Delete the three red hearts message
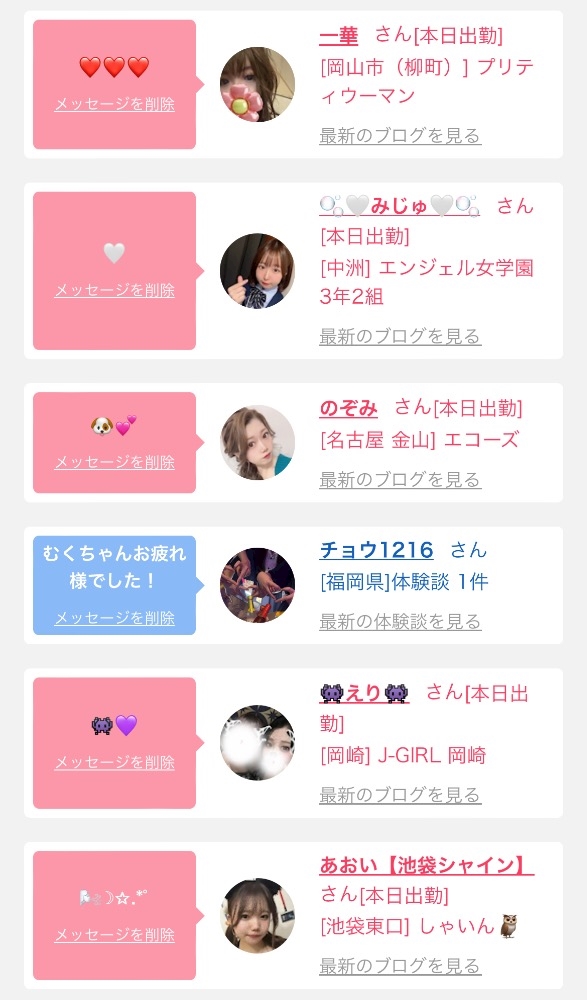 (114, 104)
